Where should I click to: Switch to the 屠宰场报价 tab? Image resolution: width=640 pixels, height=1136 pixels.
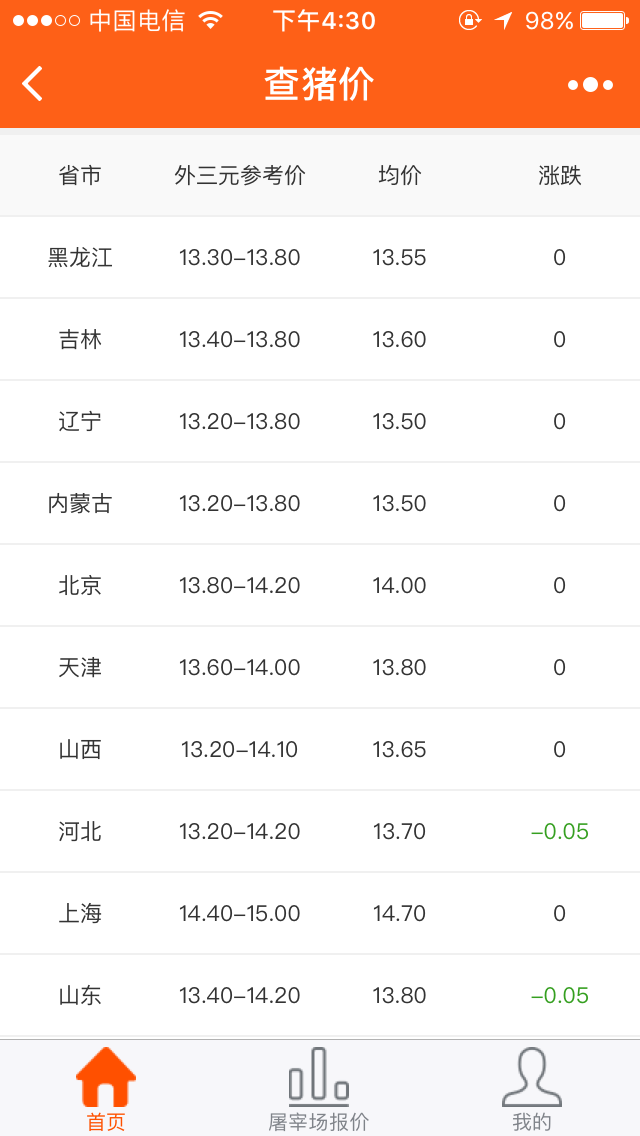point(319,1089)
